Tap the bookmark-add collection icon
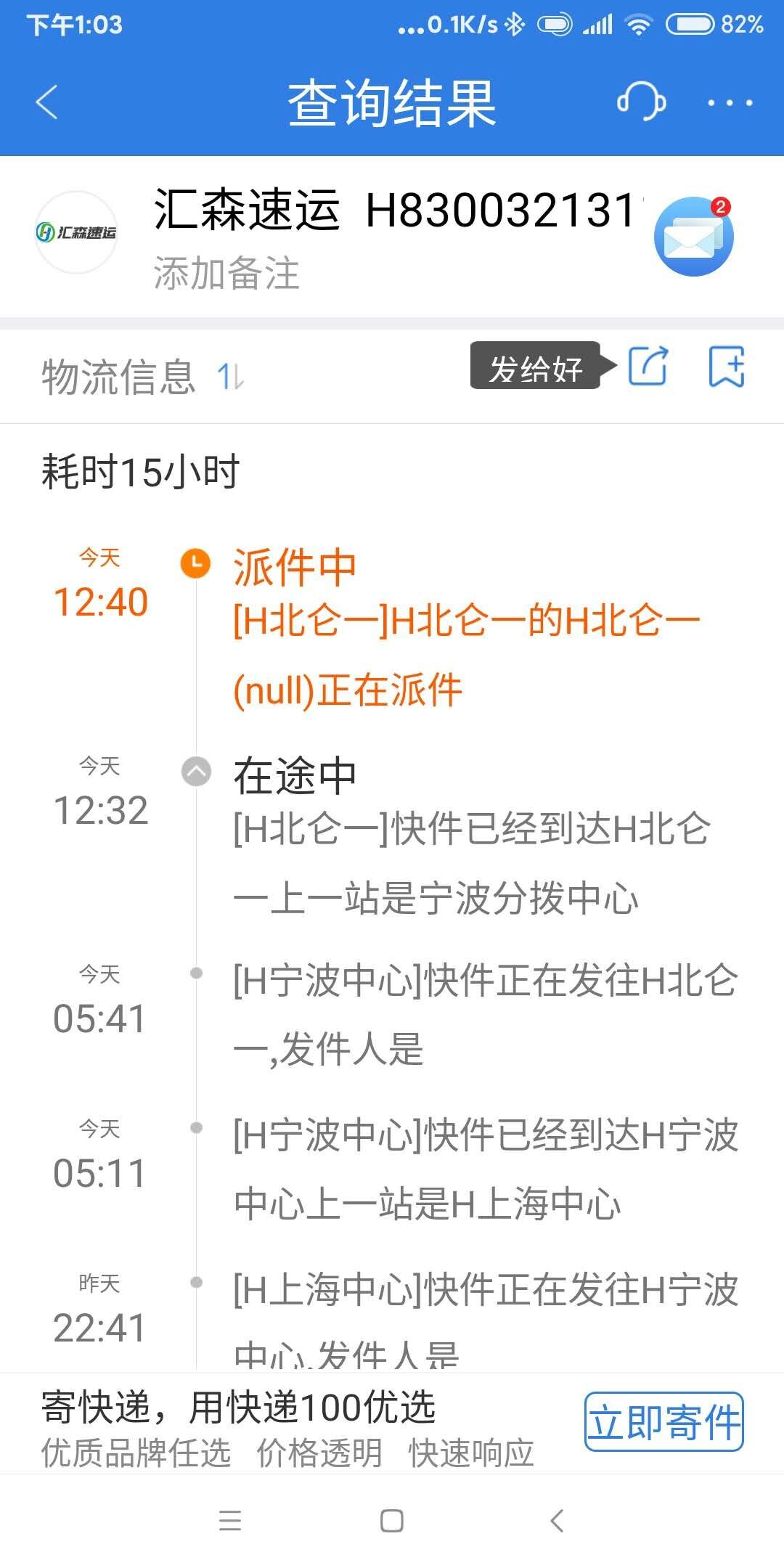The image size is (784, 1568). pyautogui.click(x=728, y=369)
